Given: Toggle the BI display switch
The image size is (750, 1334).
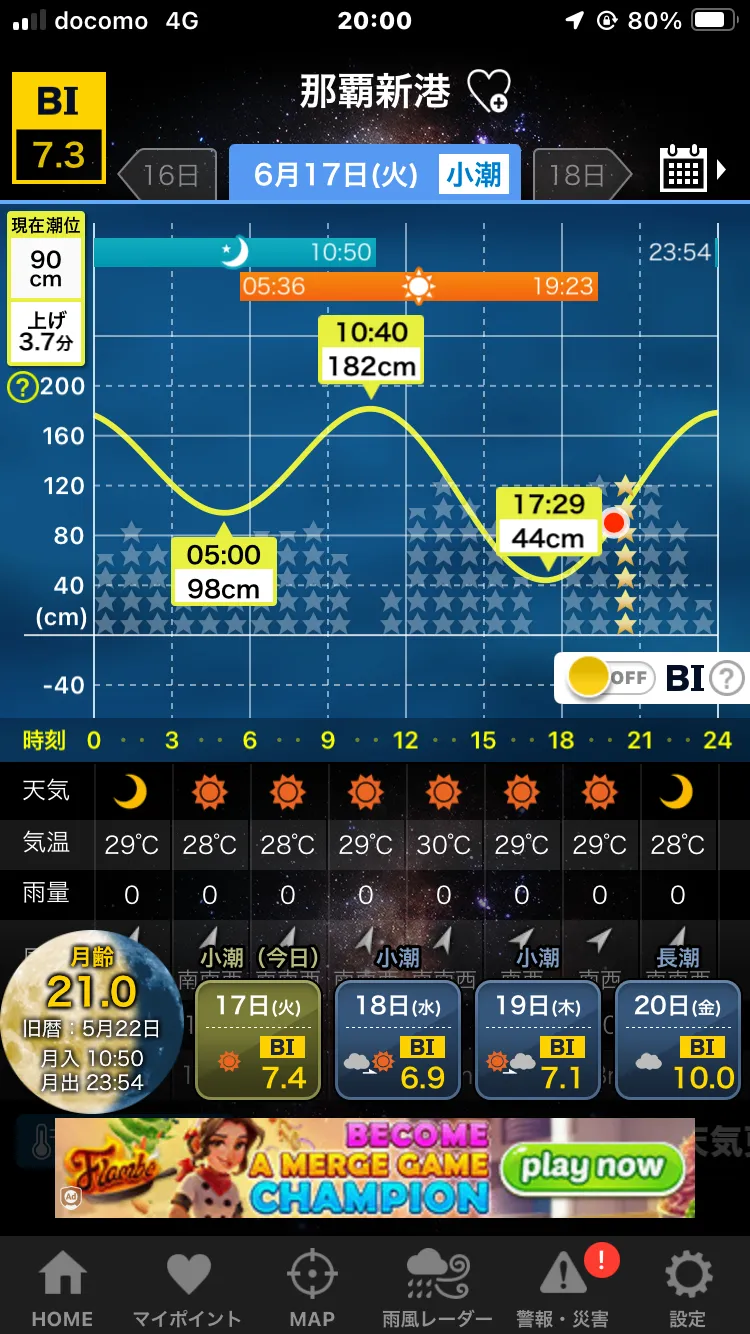Looking at the screenshot, I should point(609,678).
